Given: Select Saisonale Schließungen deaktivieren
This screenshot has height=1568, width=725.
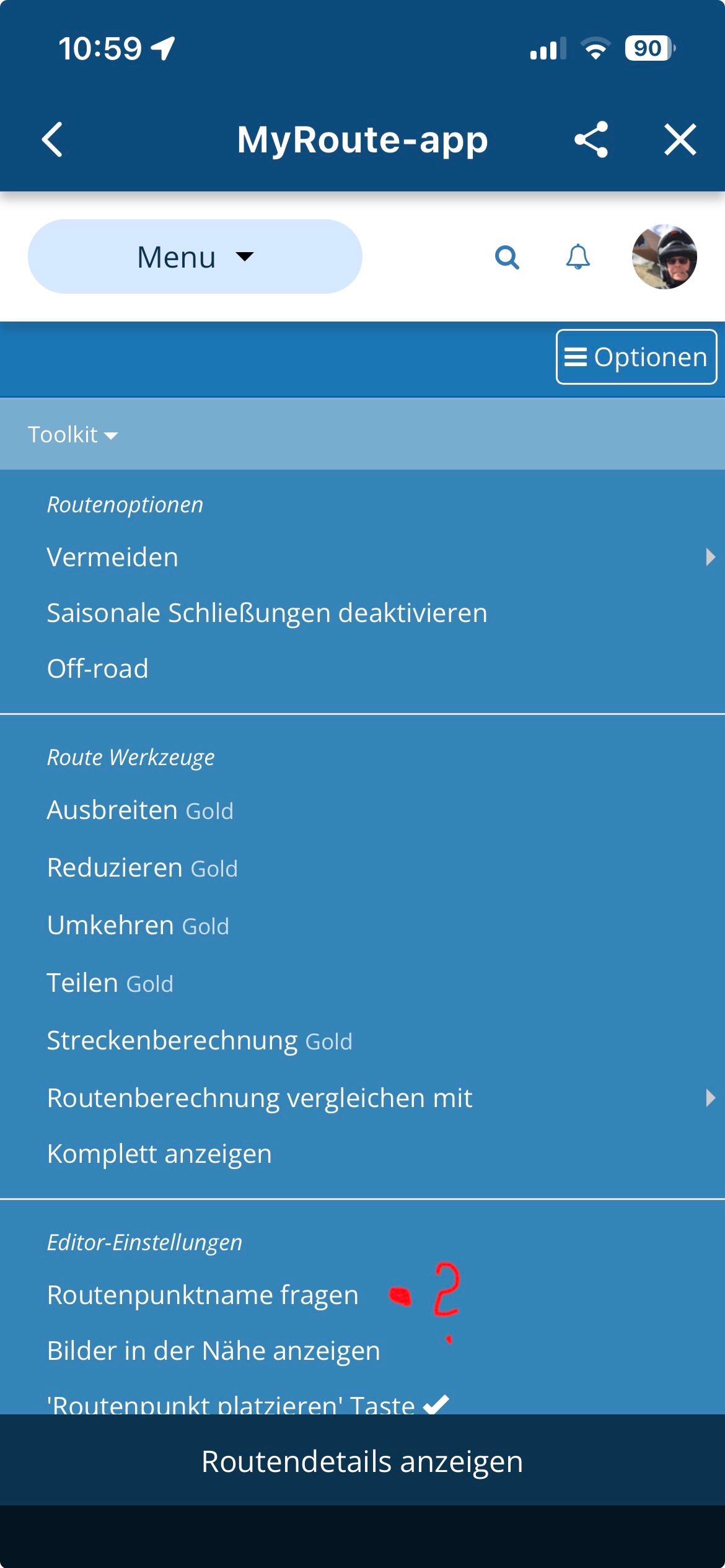Looking at the screenshot, I should click(x=267, y=613).
